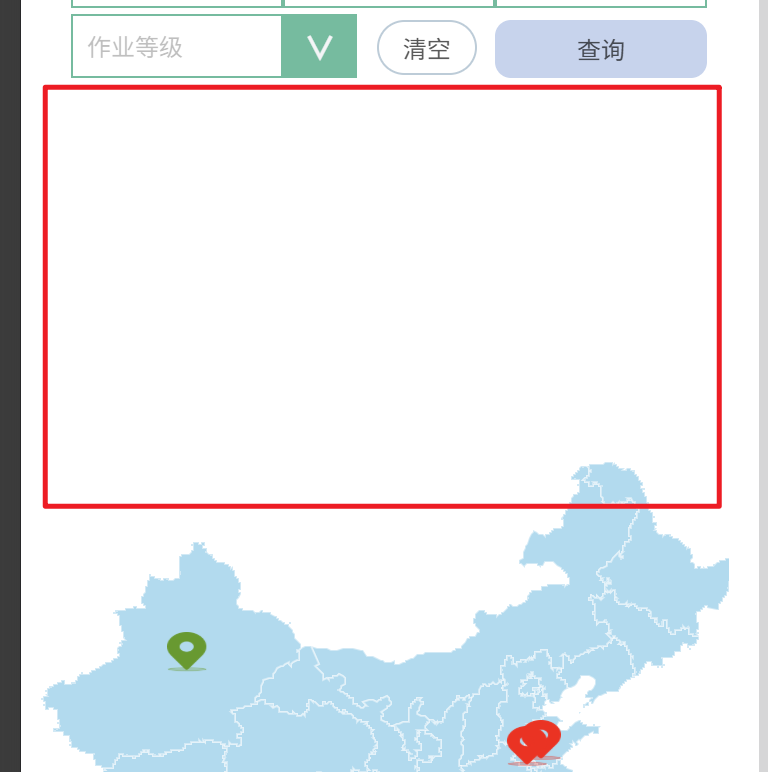This screenshot has height=772, width=768.
Task: Expand the 作业等级 dropdown
Action: [319, 47]
